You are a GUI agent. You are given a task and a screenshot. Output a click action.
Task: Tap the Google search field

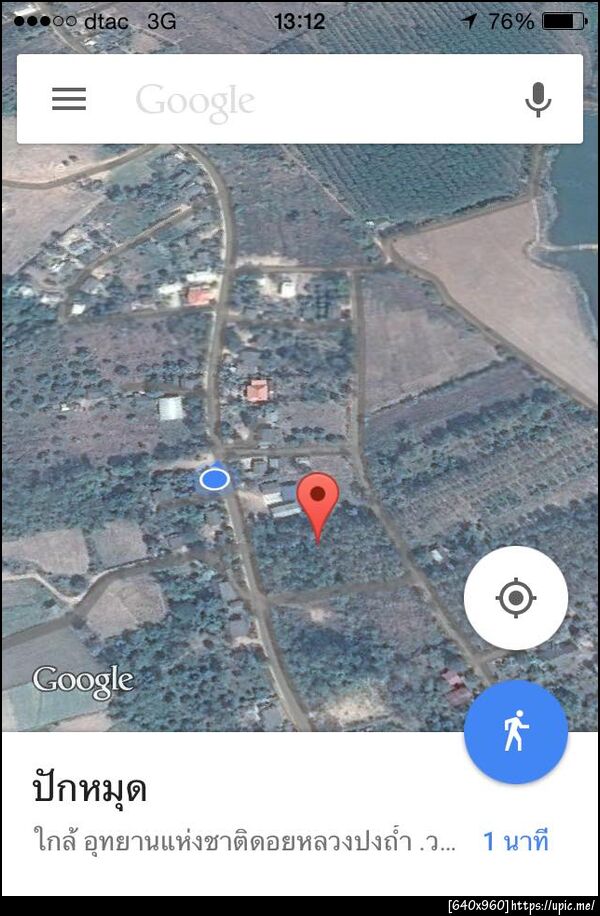click(x=300, y=100)
